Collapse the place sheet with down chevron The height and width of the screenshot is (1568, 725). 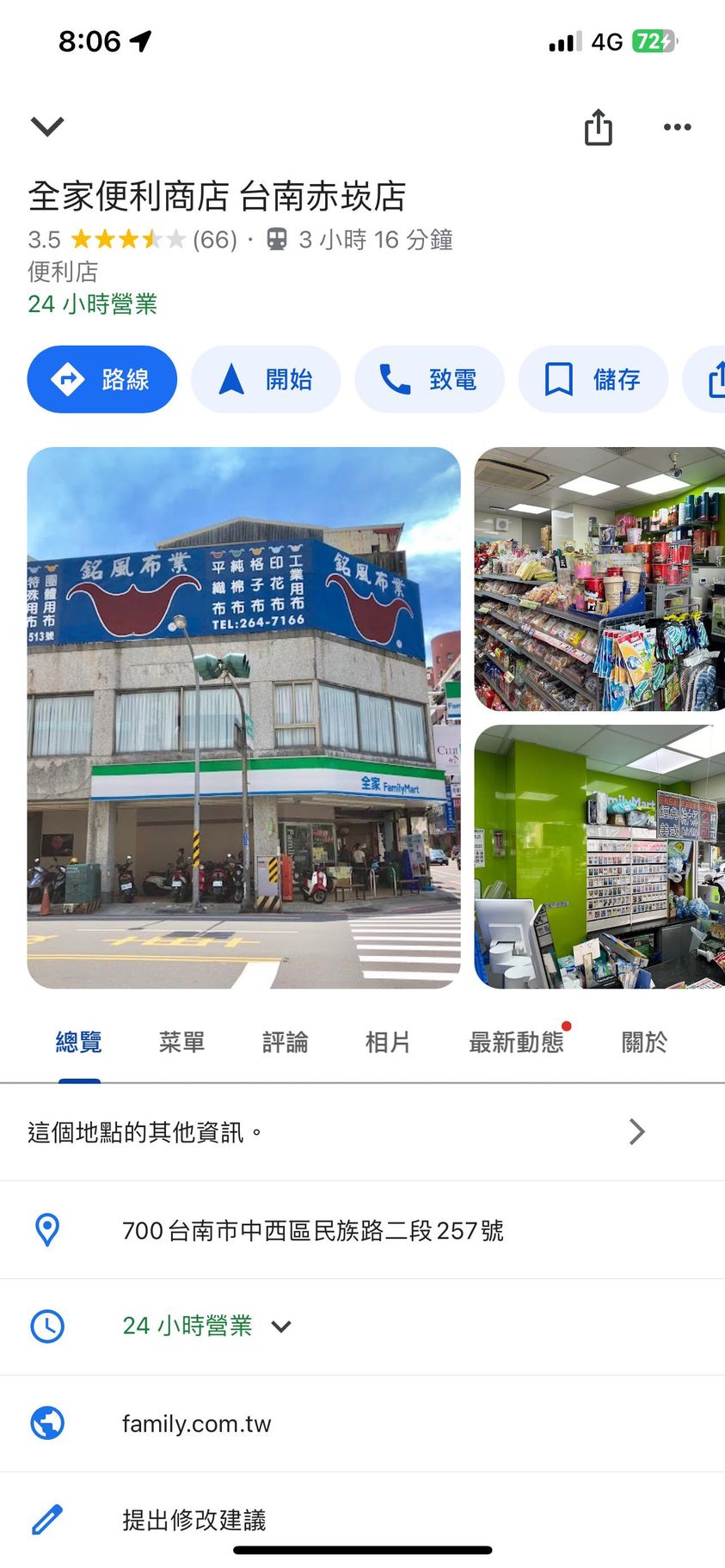(47, 126)
